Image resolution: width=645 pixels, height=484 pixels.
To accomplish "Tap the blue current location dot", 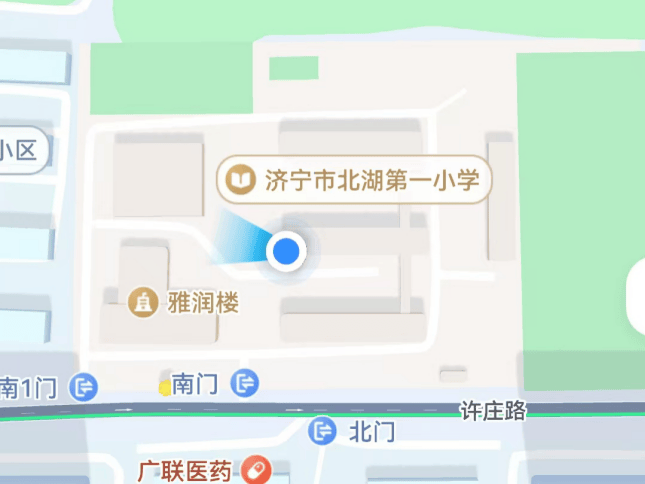I will [x=288, y=251].
